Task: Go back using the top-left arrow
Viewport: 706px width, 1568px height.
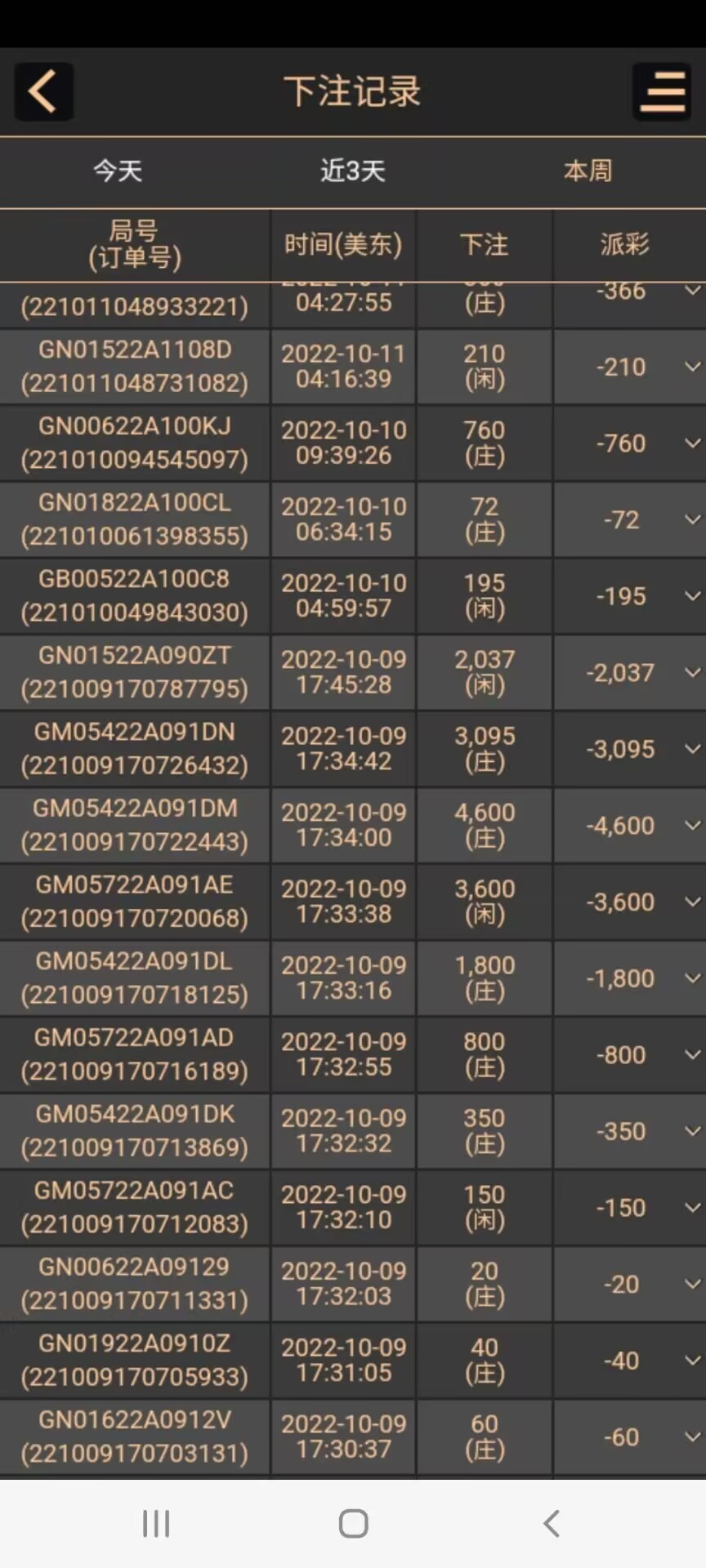Action: click(44, 91)
